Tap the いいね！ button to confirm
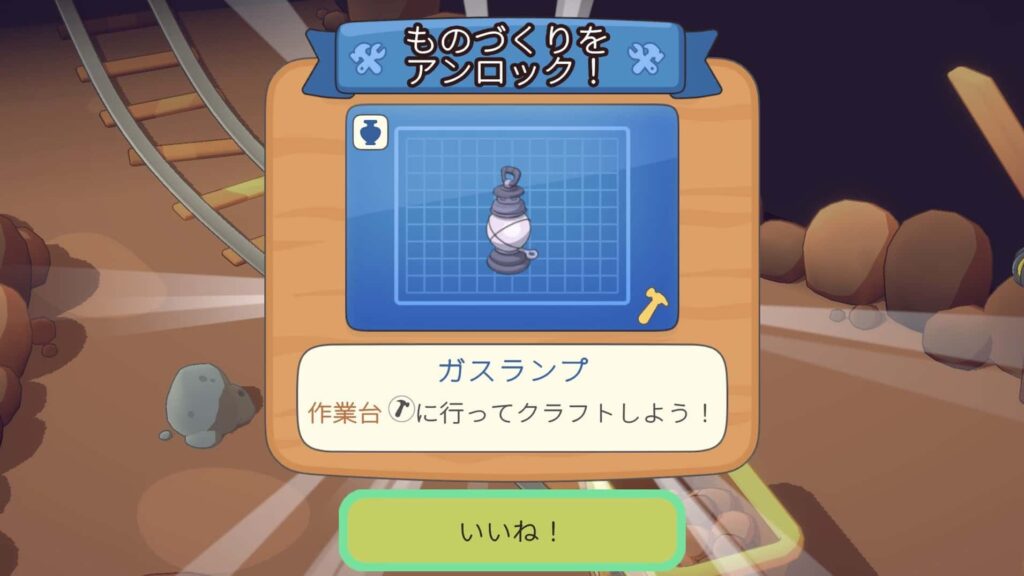 [511, 531]
